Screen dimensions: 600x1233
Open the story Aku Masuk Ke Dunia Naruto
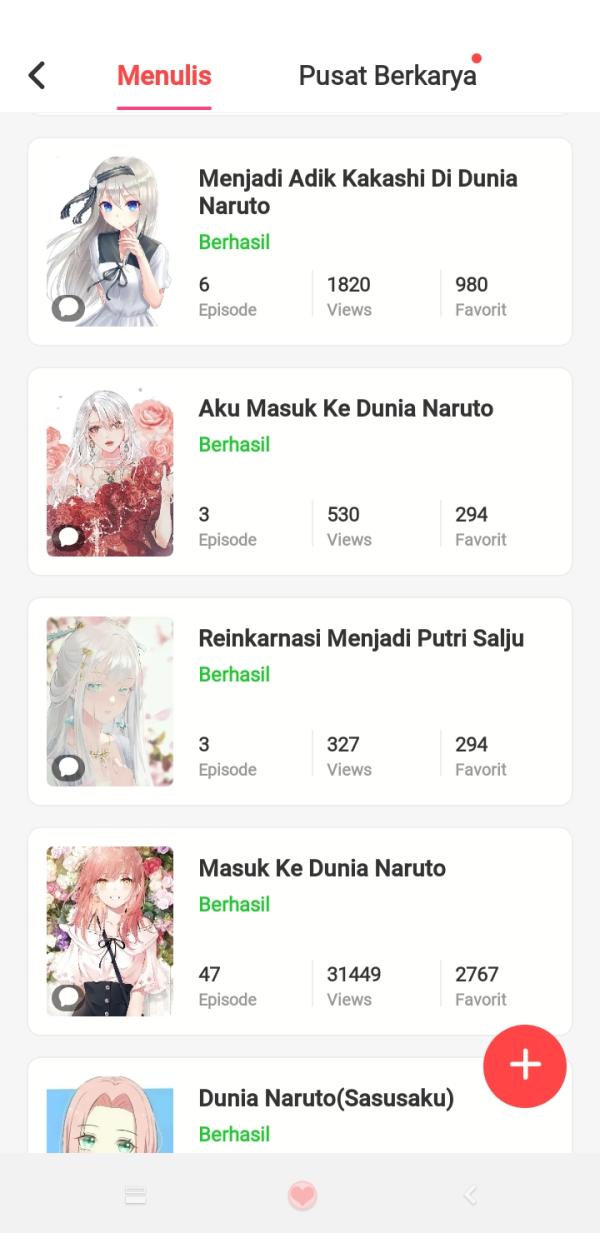(x=345, y=408)
